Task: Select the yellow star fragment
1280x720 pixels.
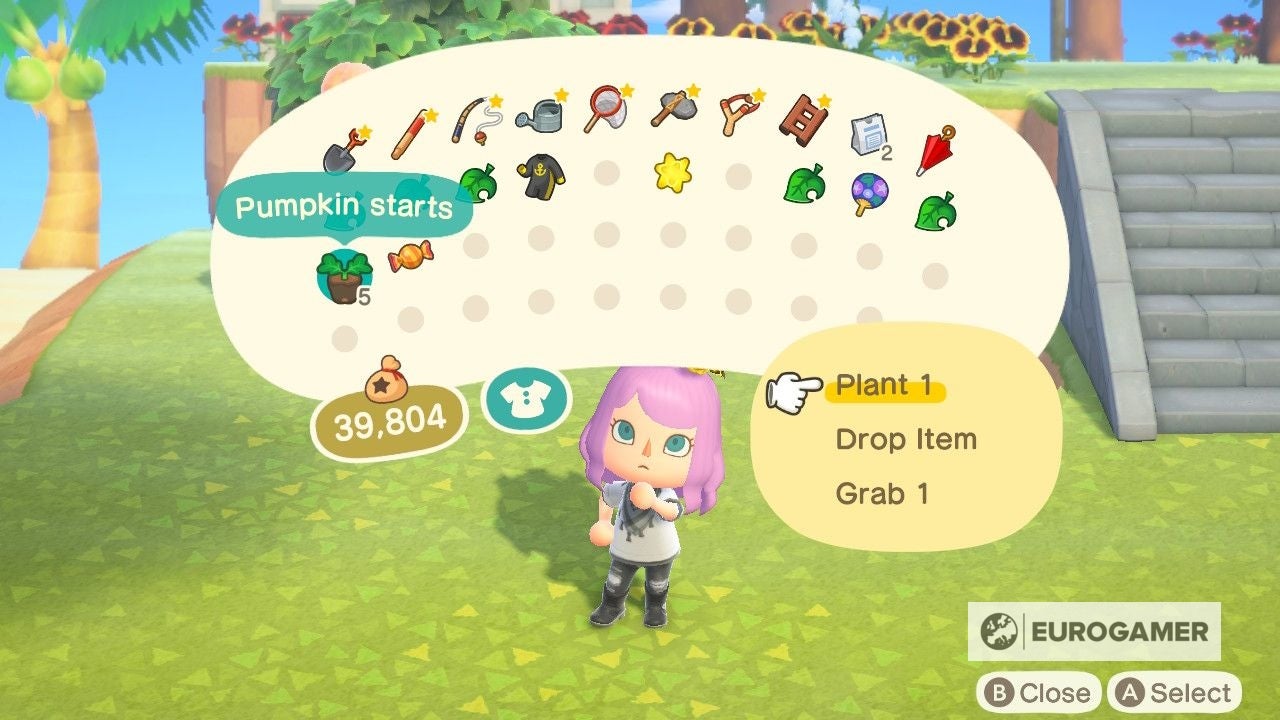Action: pos(673,172)
